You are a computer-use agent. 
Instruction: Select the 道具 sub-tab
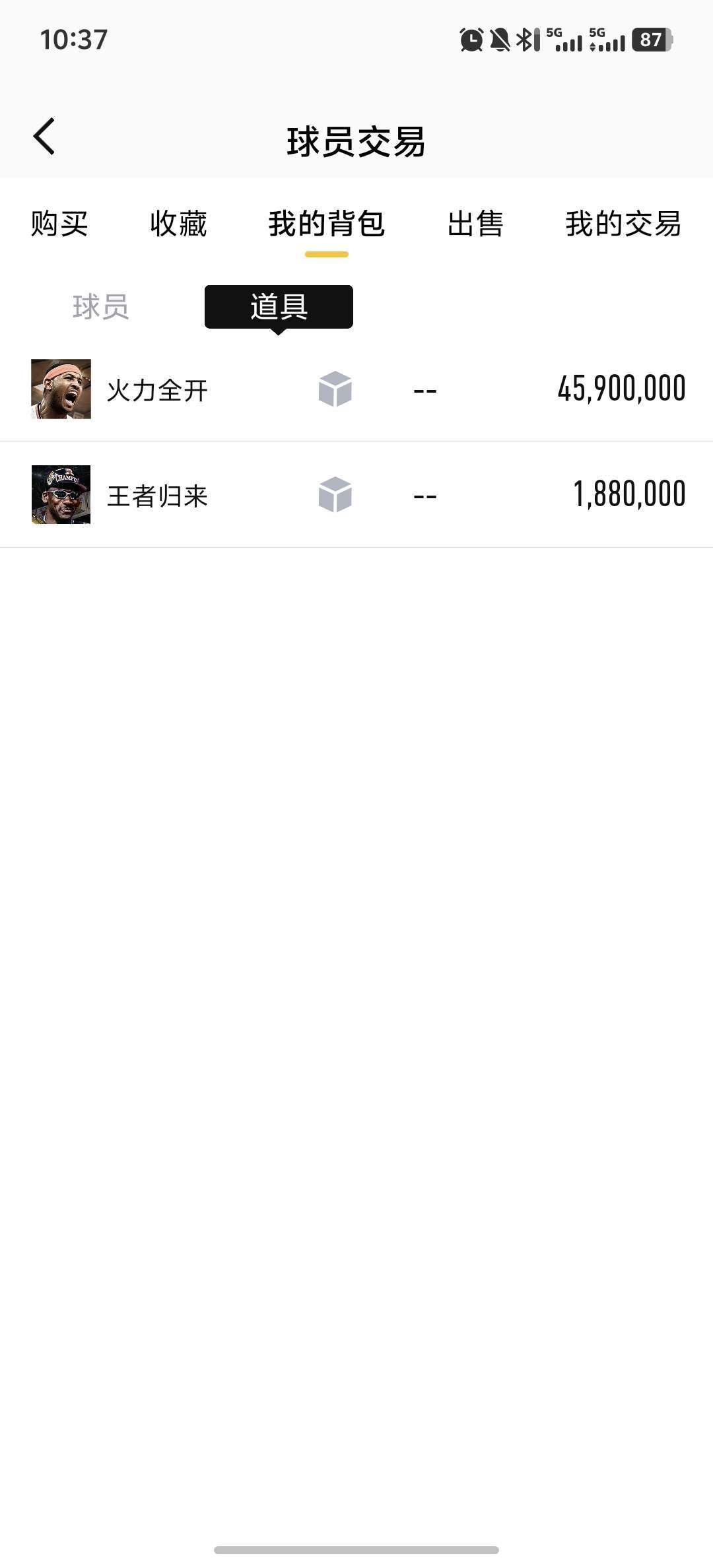coord(279,307)
